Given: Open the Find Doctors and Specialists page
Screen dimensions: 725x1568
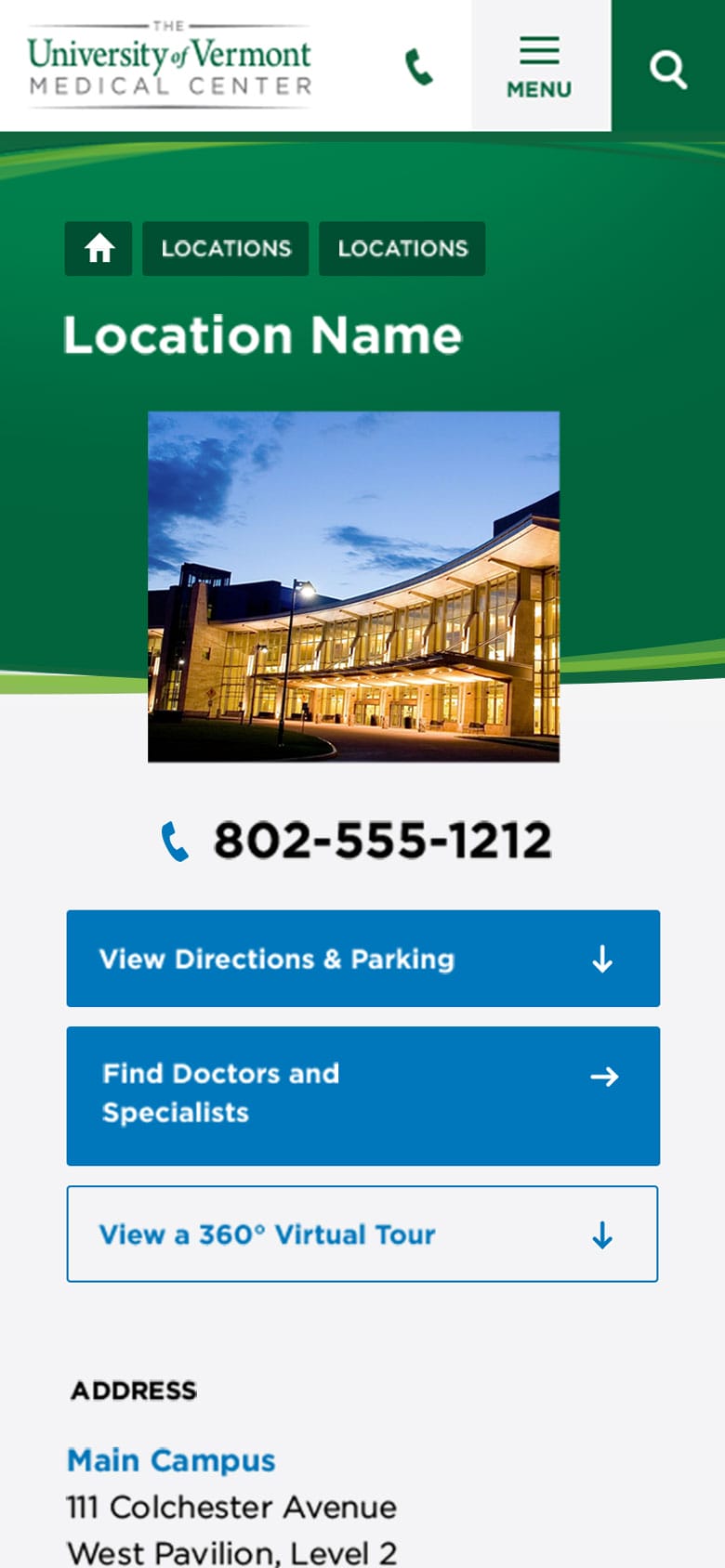Looking at the screenshot, I should pos(362,1094).
